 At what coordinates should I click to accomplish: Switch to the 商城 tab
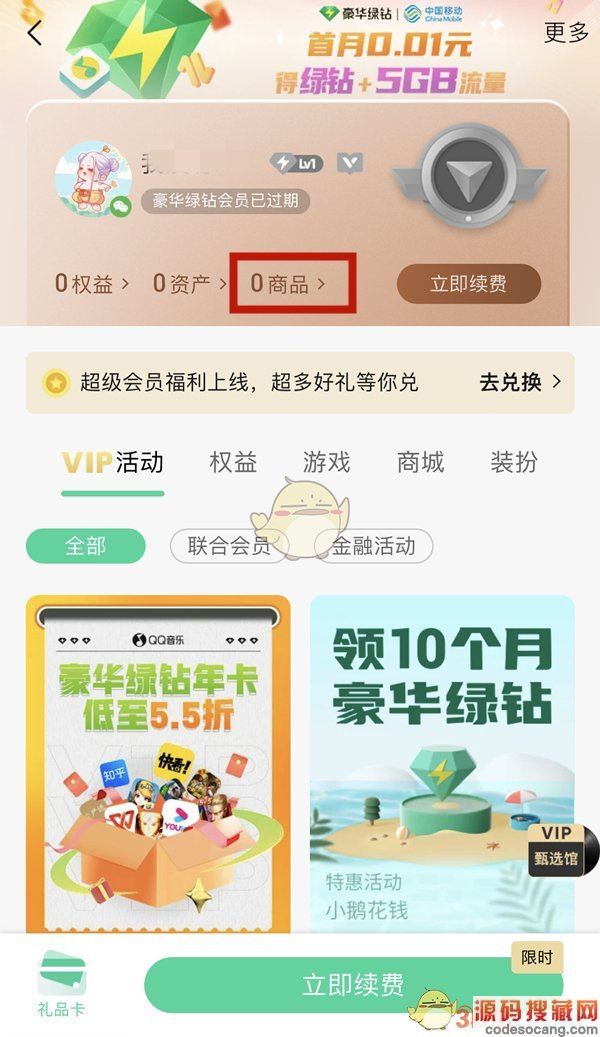pyautogui.click(x=420, y=462)
